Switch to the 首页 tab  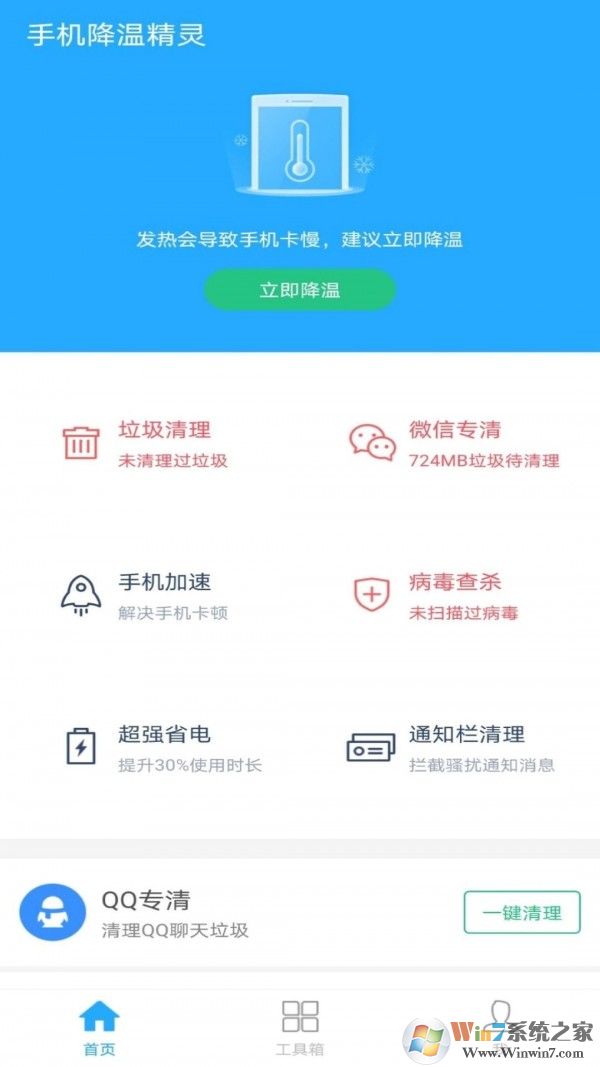[99, 1028]
